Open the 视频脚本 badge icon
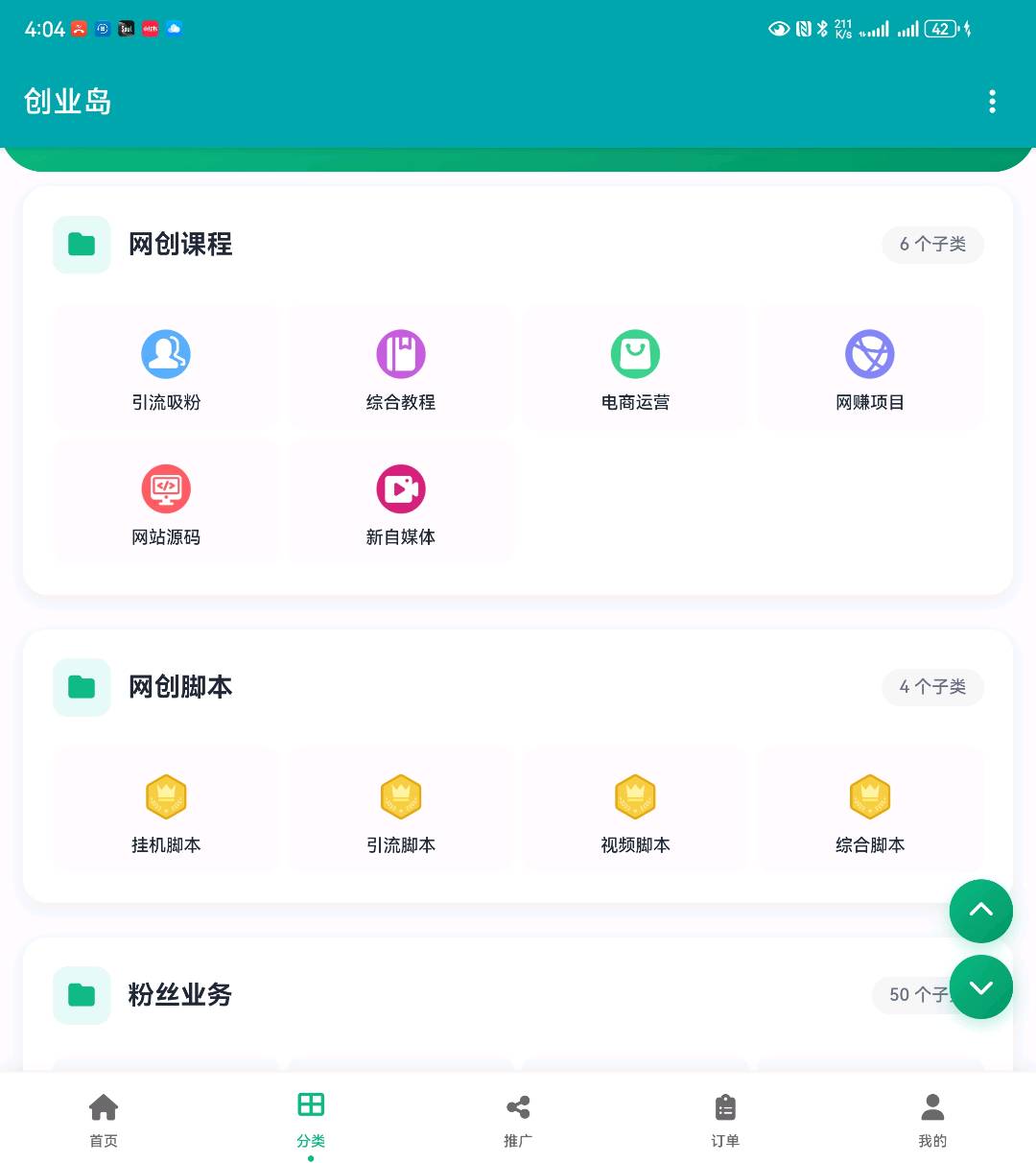Image resolution: width=1036 pixels, height=1163 pixels. pyautogui.click(x=635, y=796)
